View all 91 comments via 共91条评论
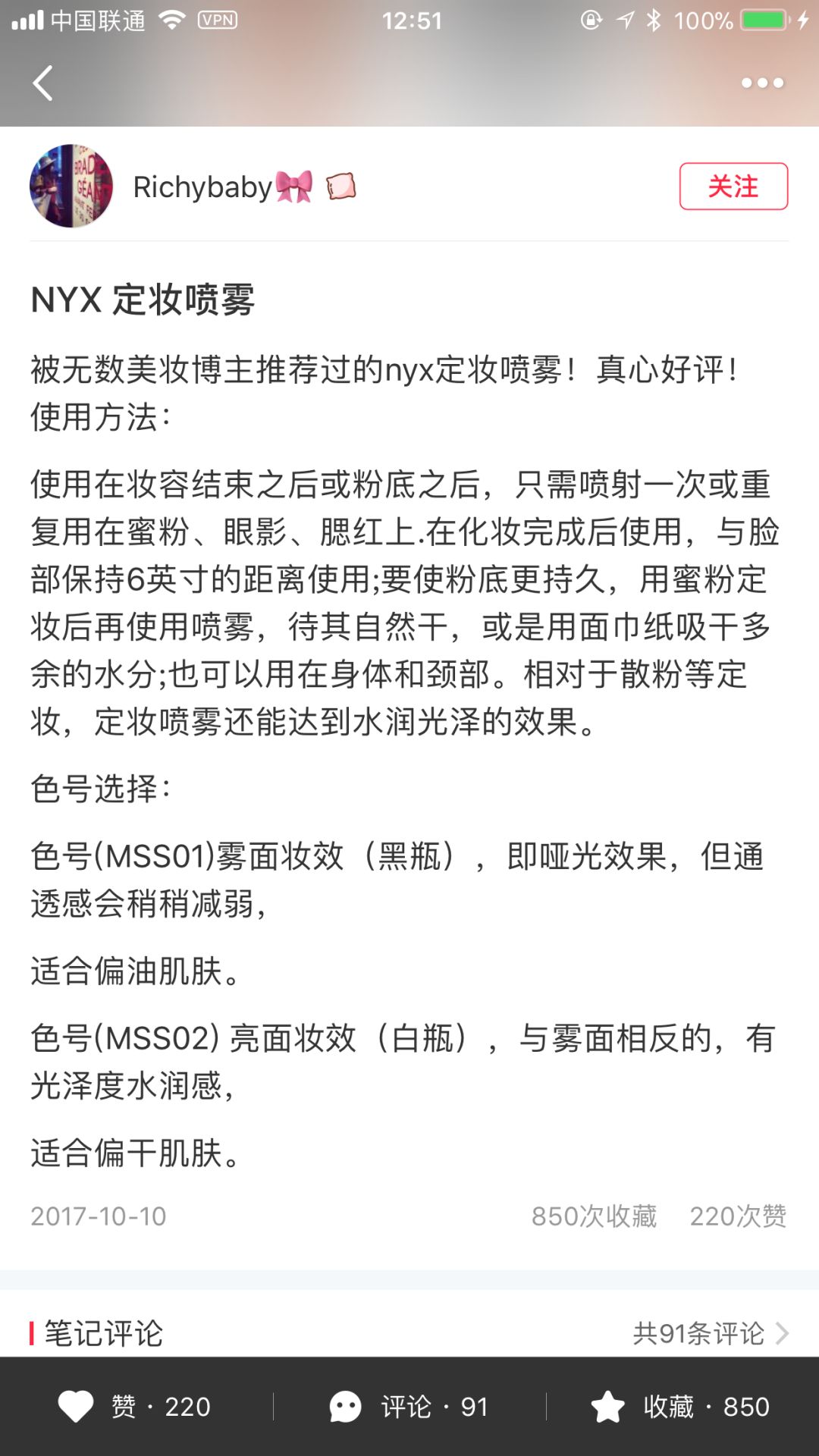819x1456 pixels. pos(711,1332)
